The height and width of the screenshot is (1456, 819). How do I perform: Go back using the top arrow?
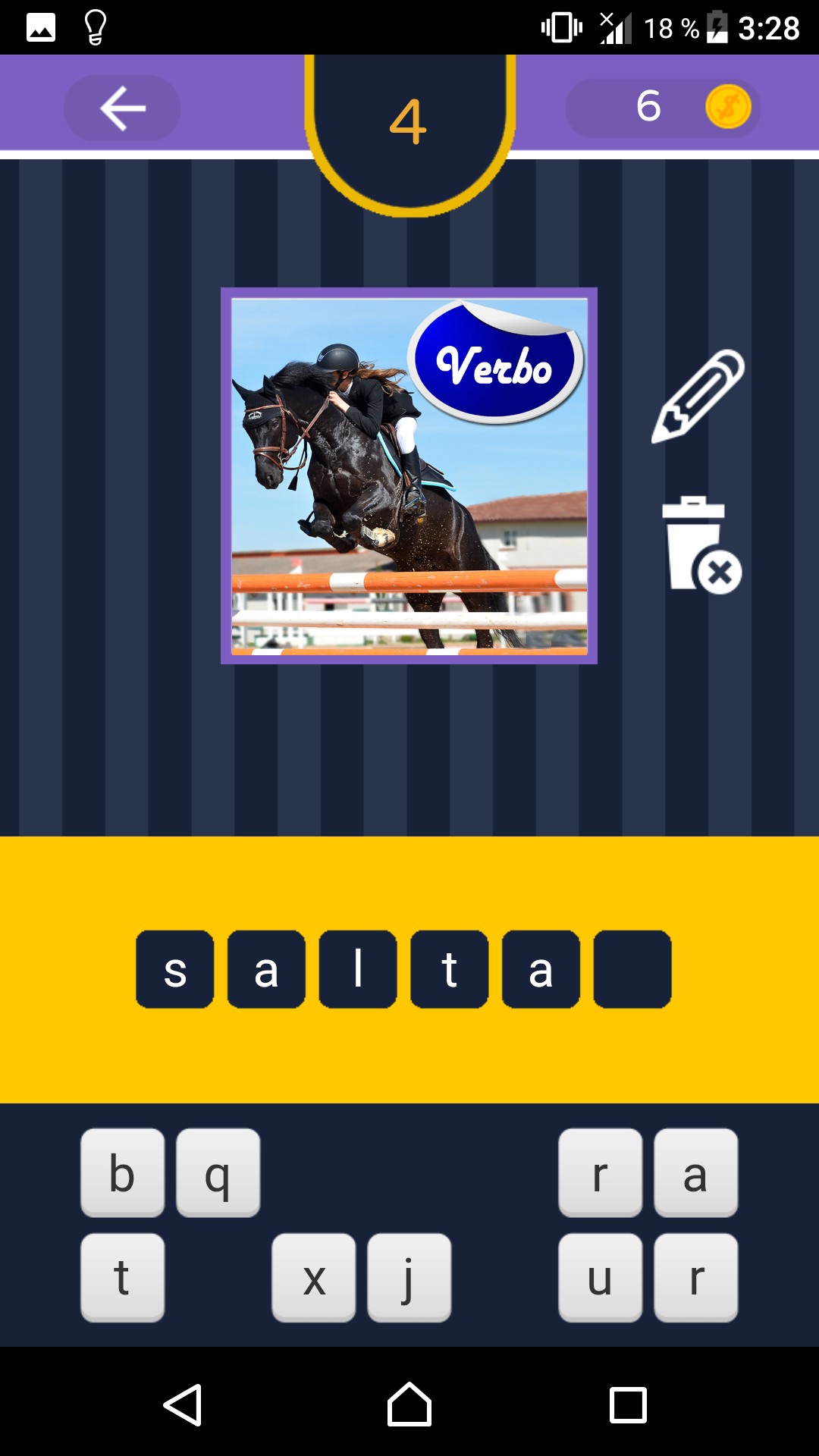tap(122, 108)
